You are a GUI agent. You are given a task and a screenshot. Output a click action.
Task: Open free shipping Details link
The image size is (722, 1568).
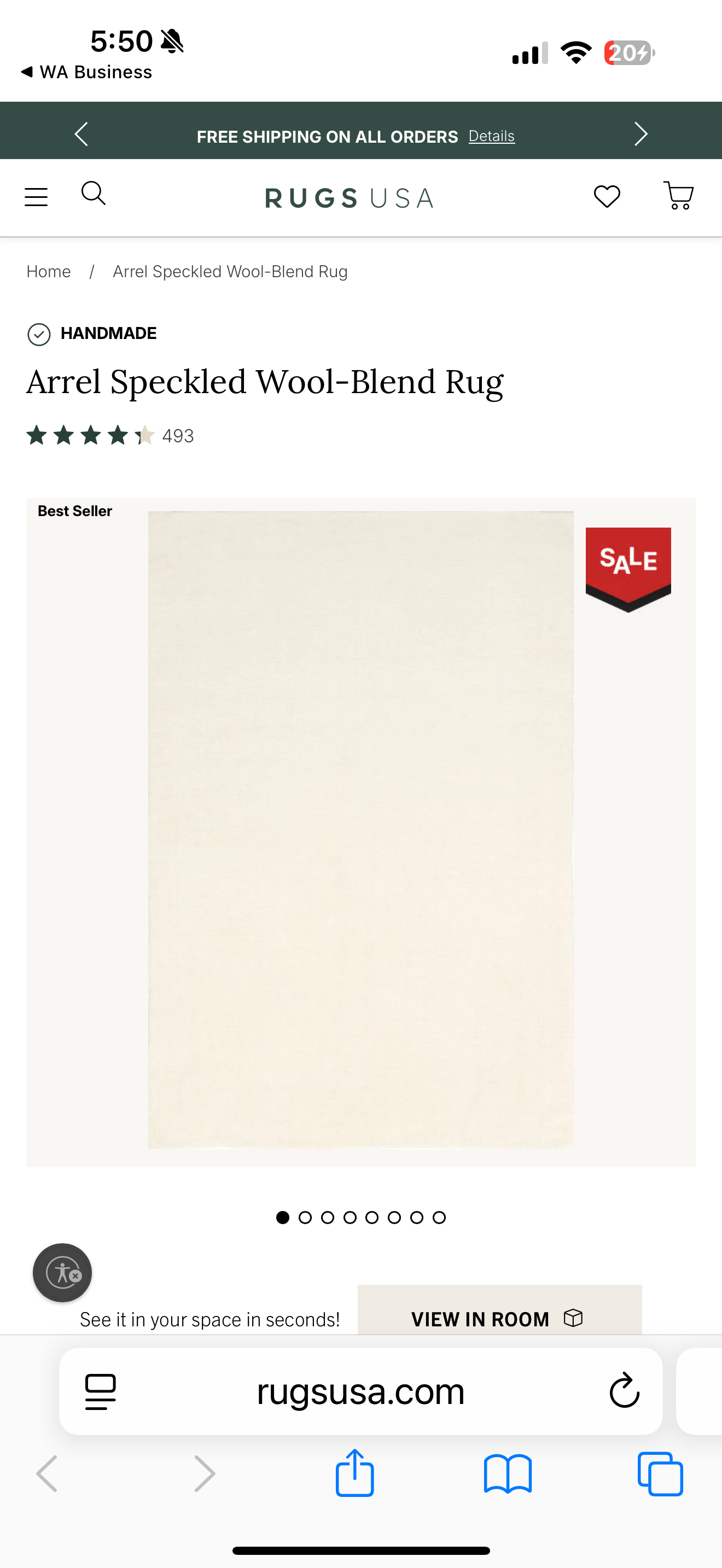tap(491, 136)
